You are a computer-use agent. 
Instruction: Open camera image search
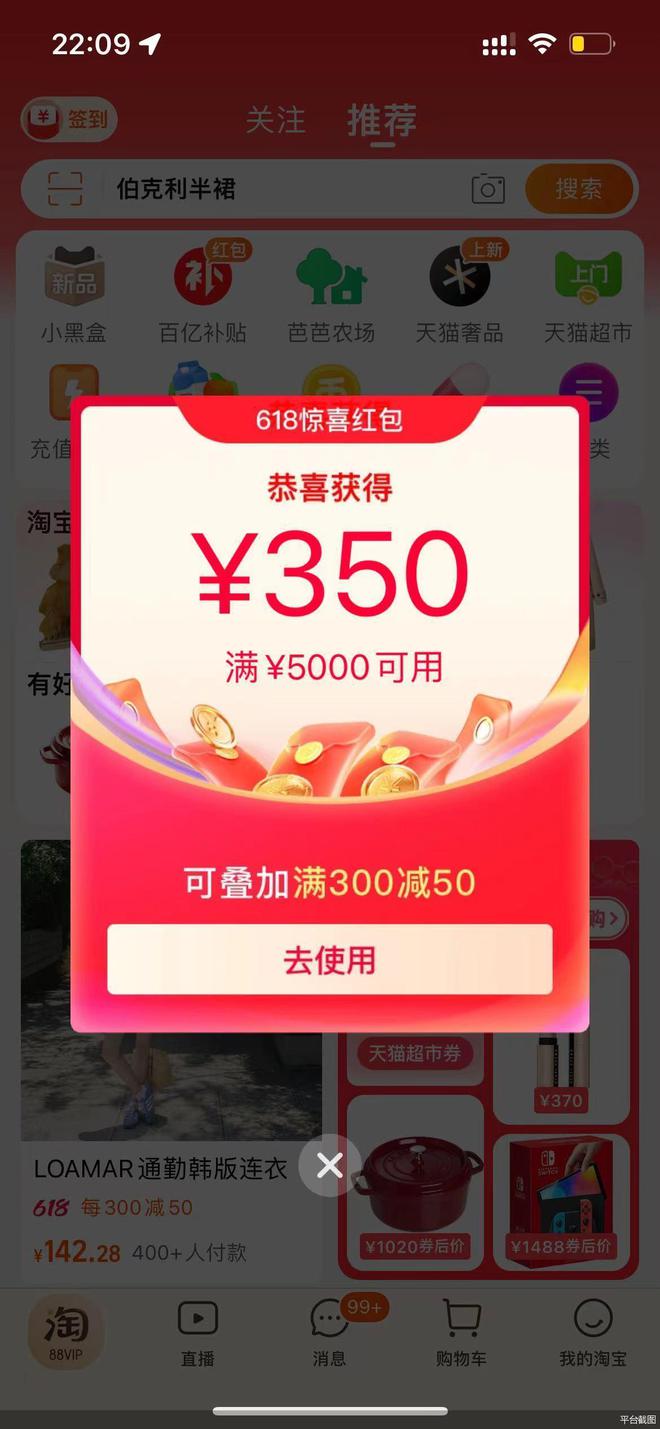point(488,189)
